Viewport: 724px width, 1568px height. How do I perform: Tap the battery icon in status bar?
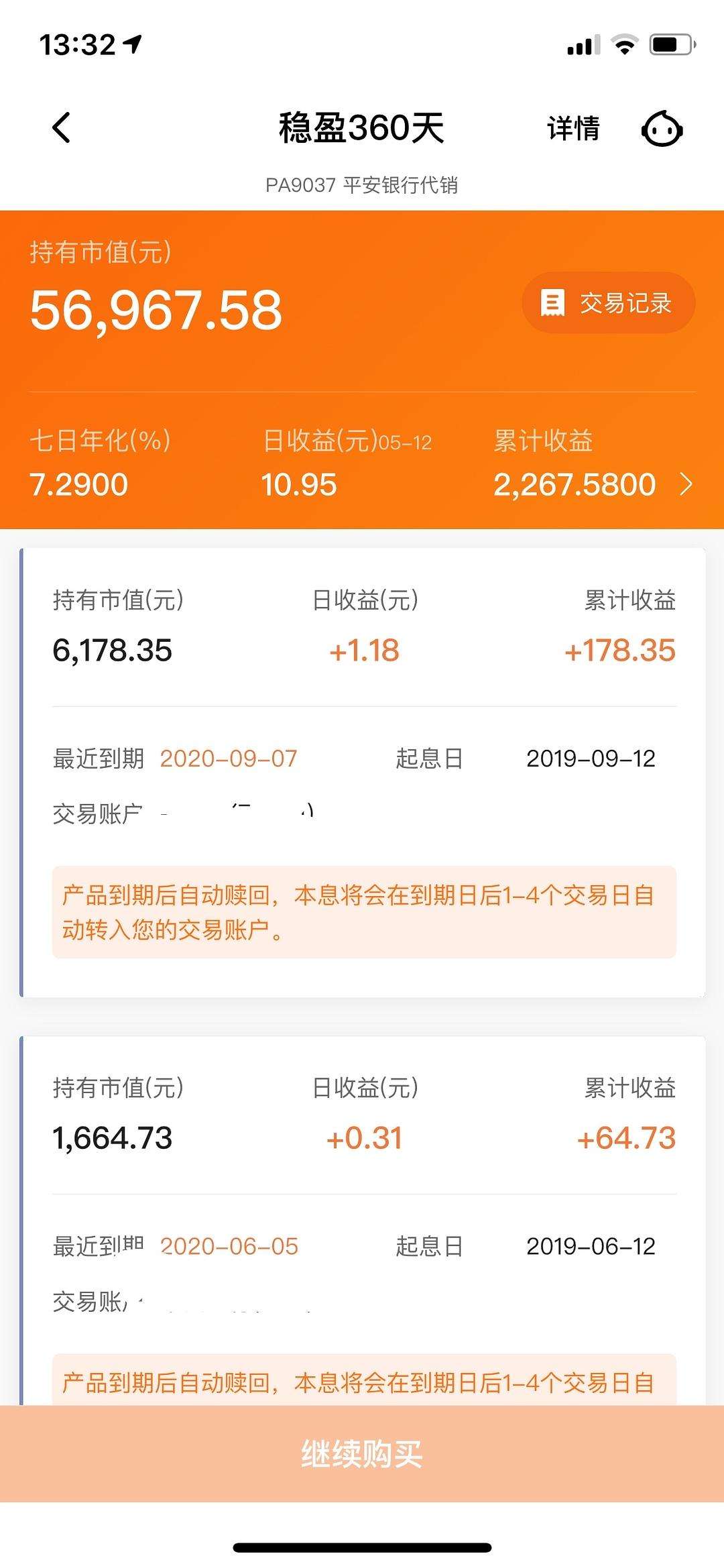670,42
